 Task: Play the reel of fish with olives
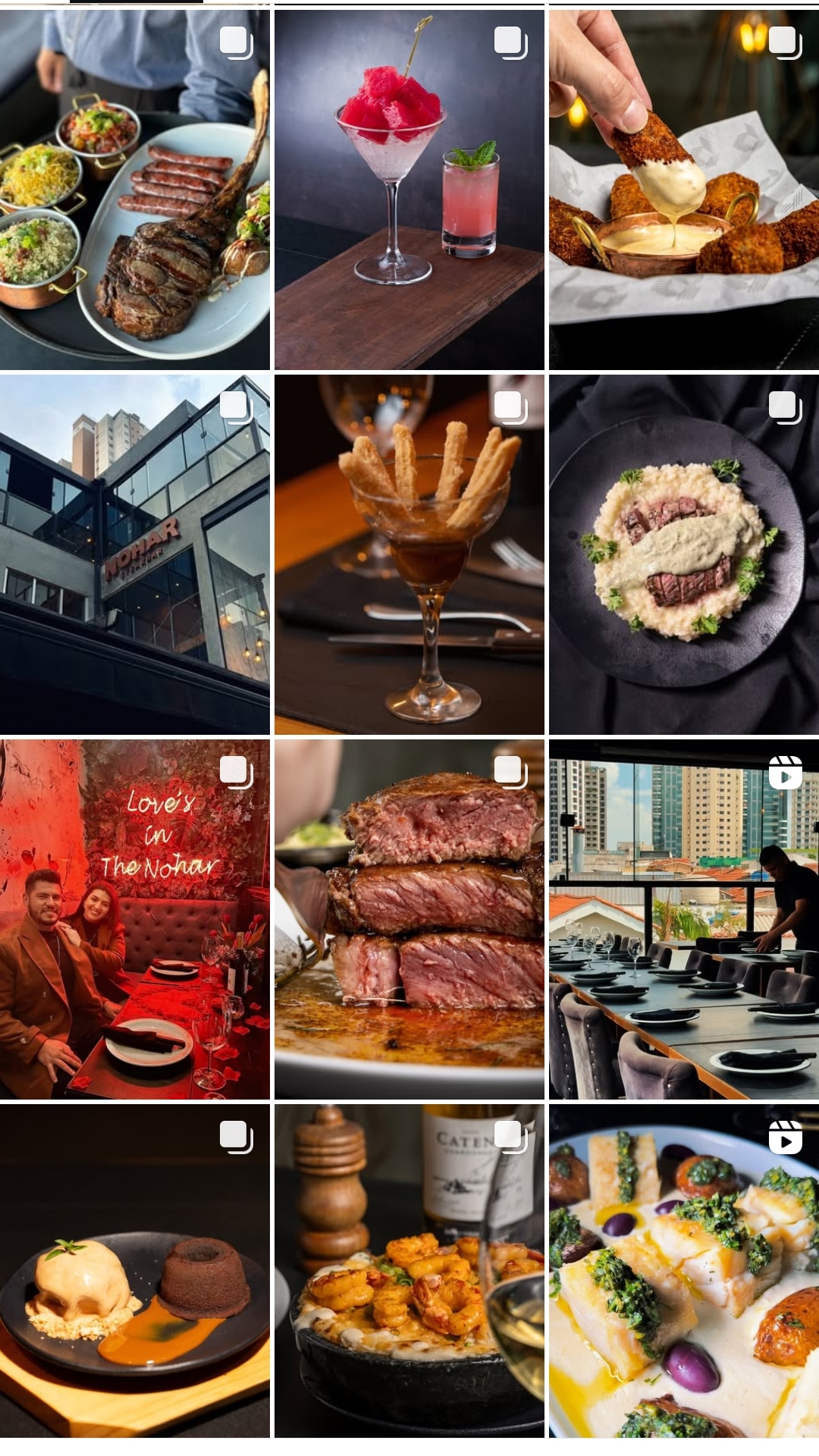click(x=684, y=1270)
